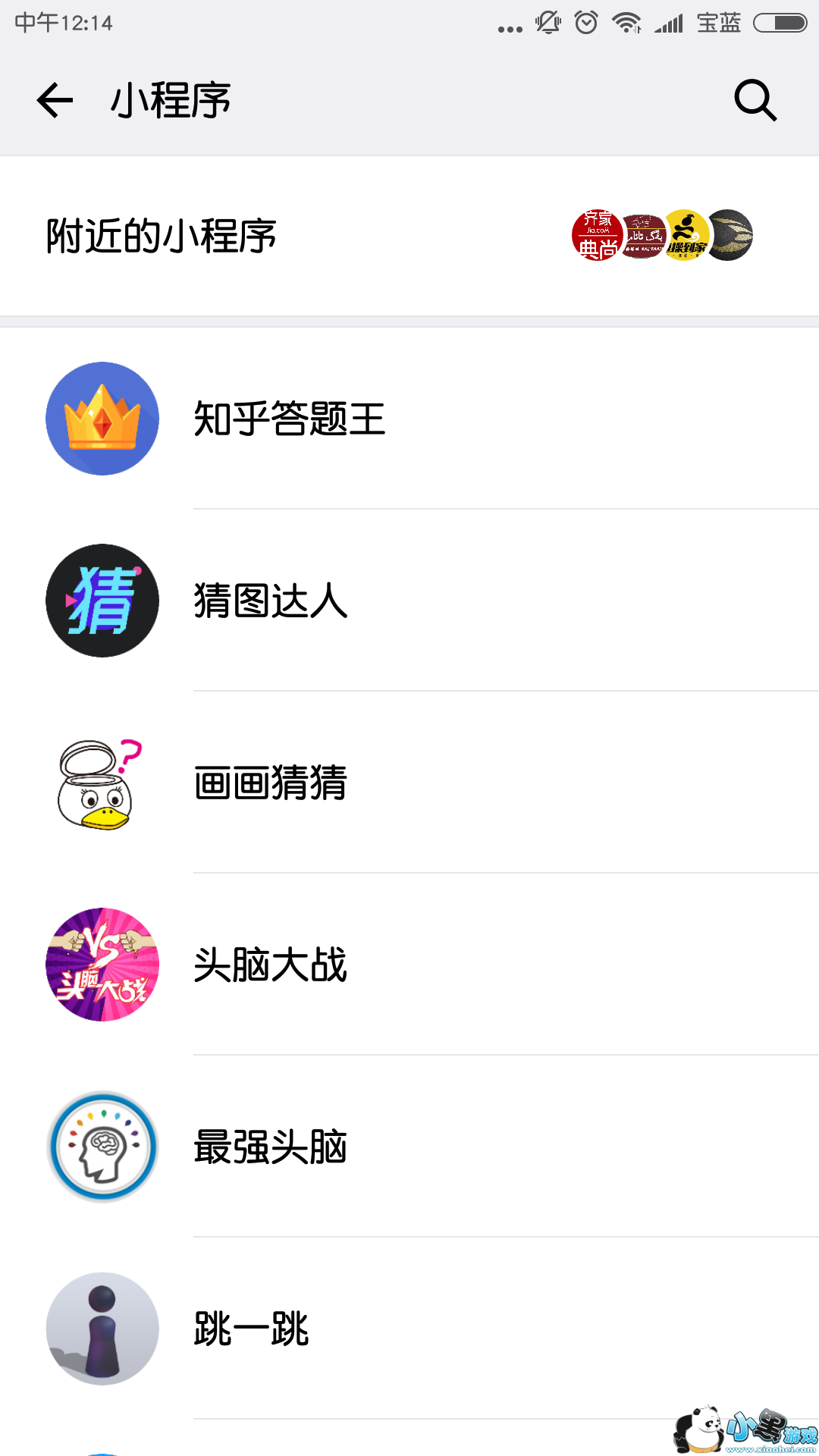Open 附近的小程序 nearby mini programs

pos(161,236)
